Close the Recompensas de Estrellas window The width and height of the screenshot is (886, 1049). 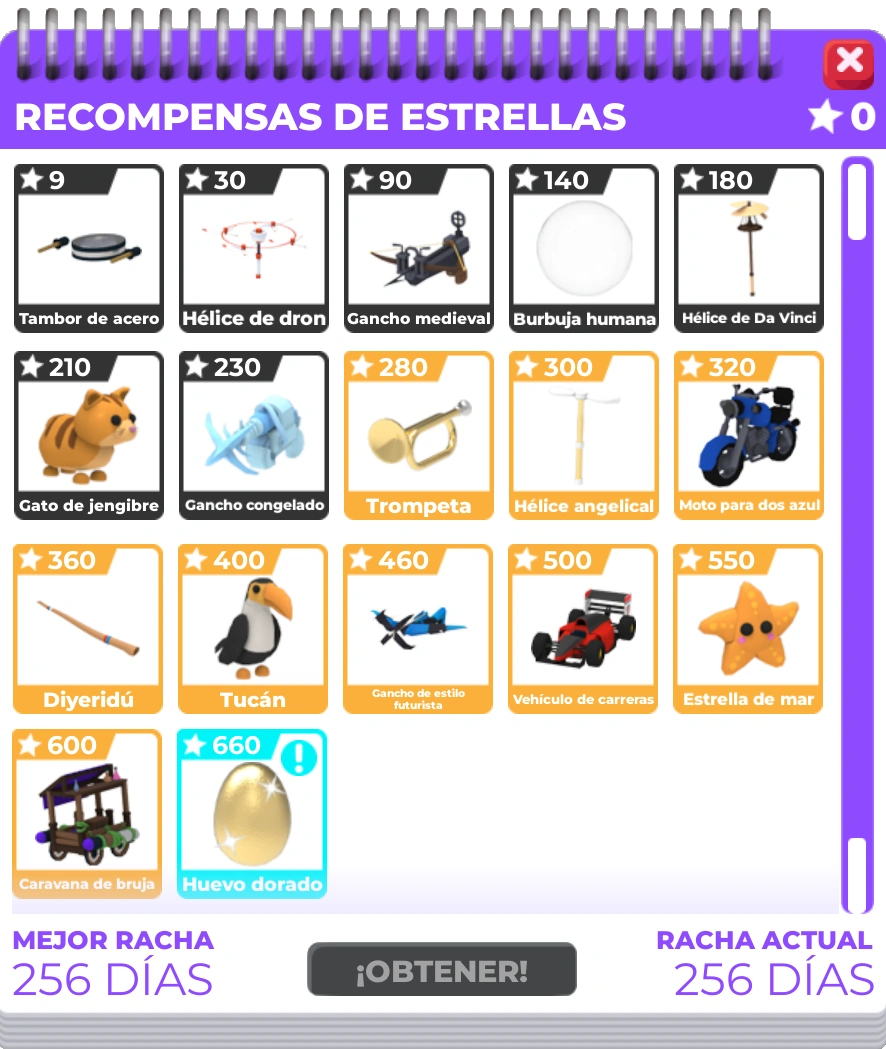pos(849,63)
